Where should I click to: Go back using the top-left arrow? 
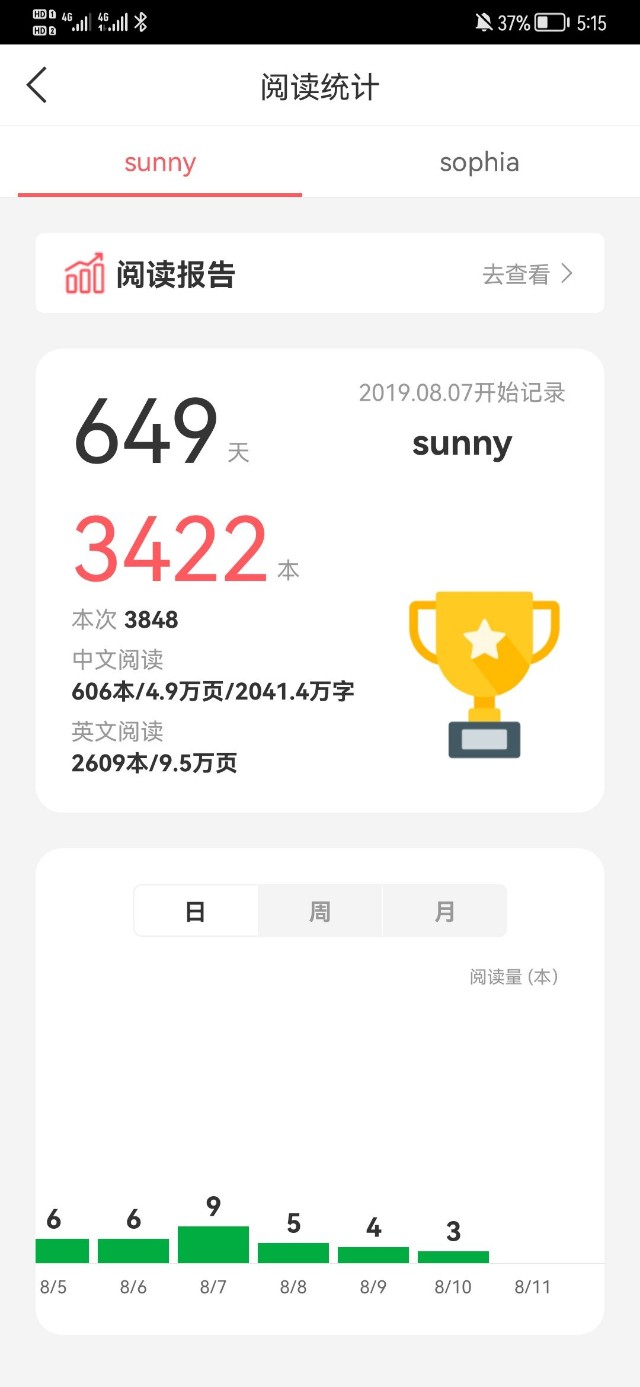click(x=37, y=86)
